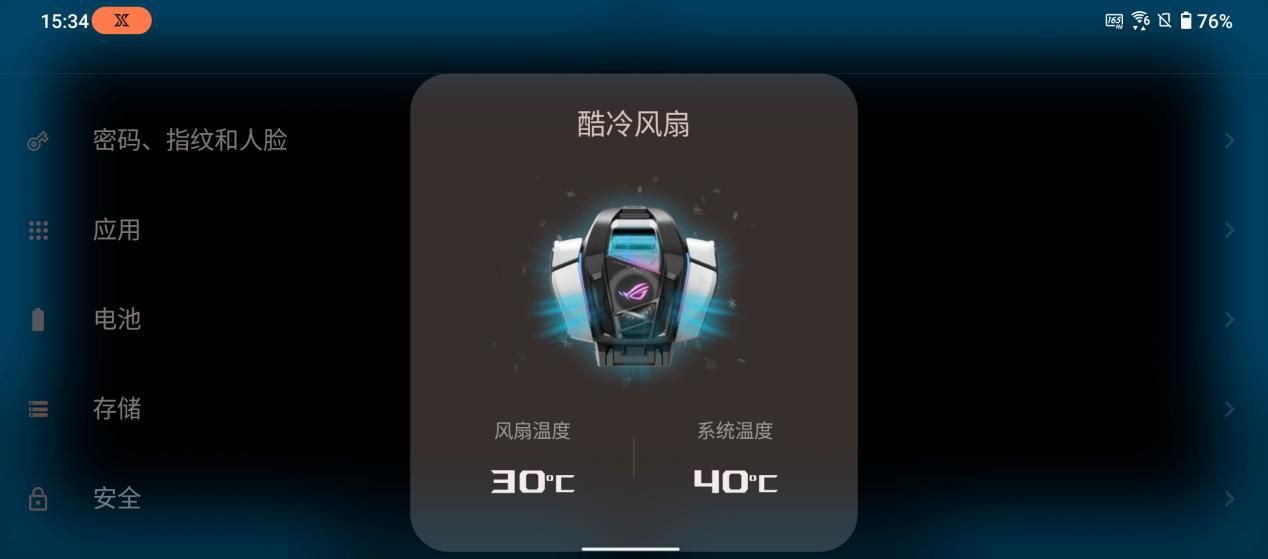Open the 存储 settings row
The width and height of the screenshot is (1268, 559).
[117, 408]
